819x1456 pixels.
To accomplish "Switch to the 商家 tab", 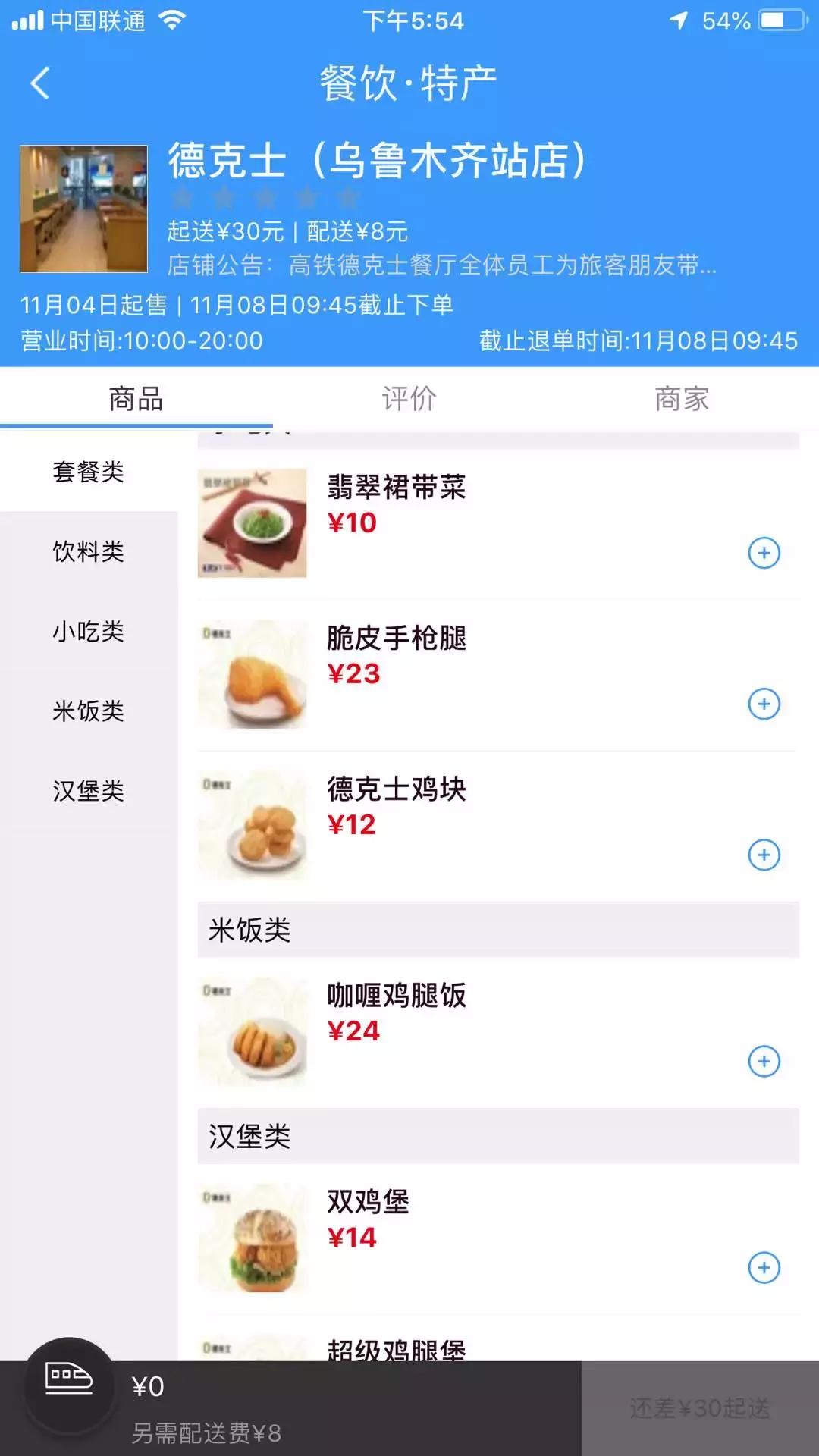I will [x=682, y=399].
